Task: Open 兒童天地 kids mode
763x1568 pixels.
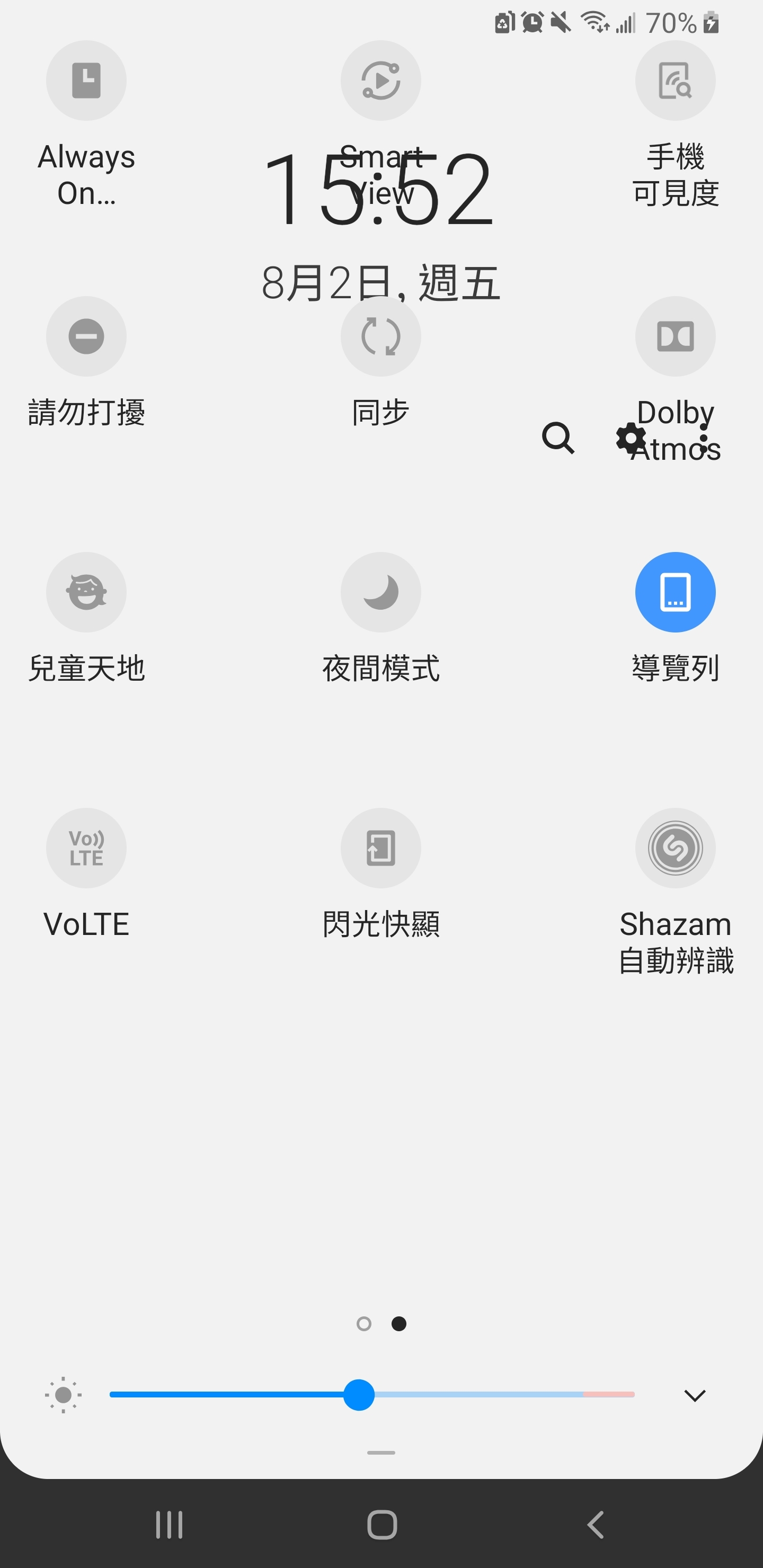Action: [x=86, y=592]
